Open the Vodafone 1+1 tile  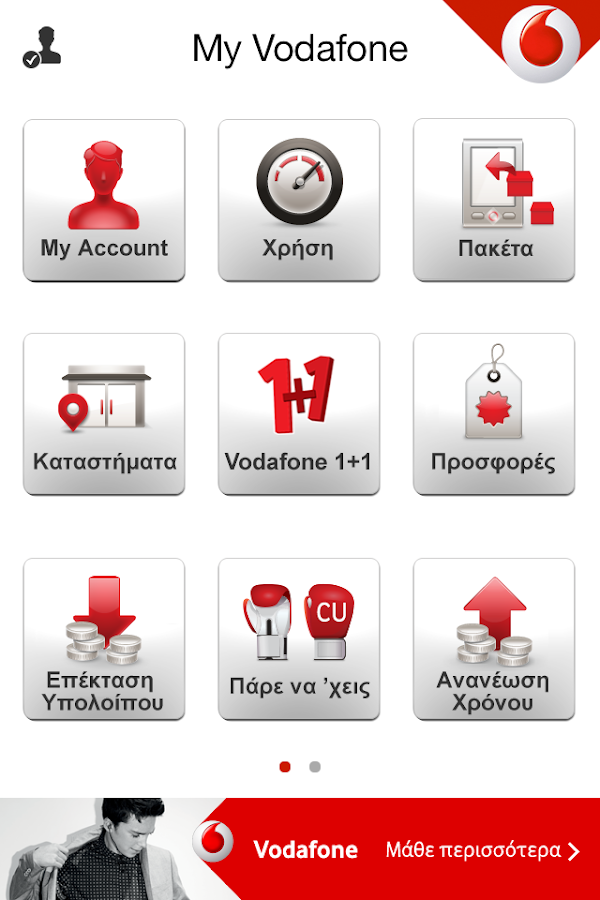tap(299, 413)
